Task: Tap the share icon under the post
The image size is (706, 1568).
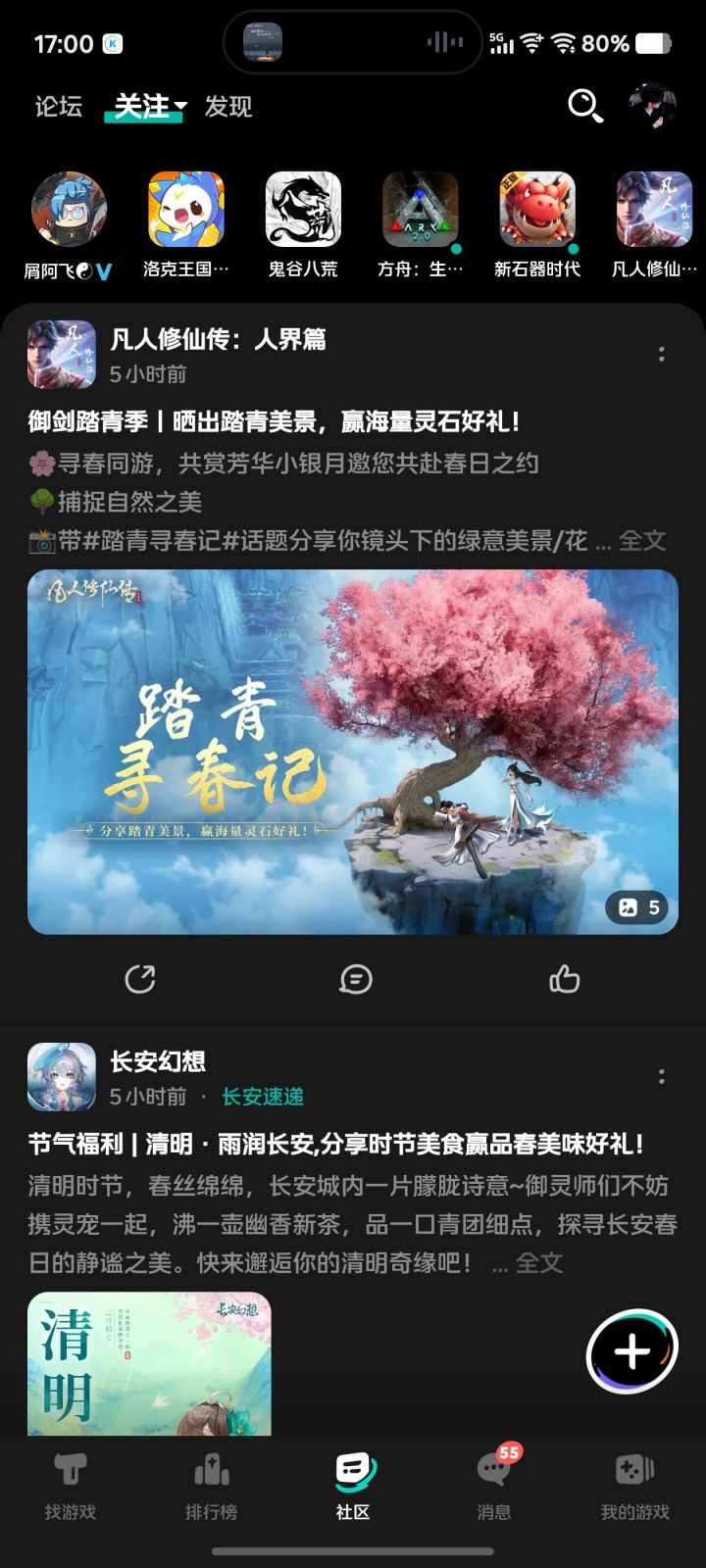Action: click(142, 979)
